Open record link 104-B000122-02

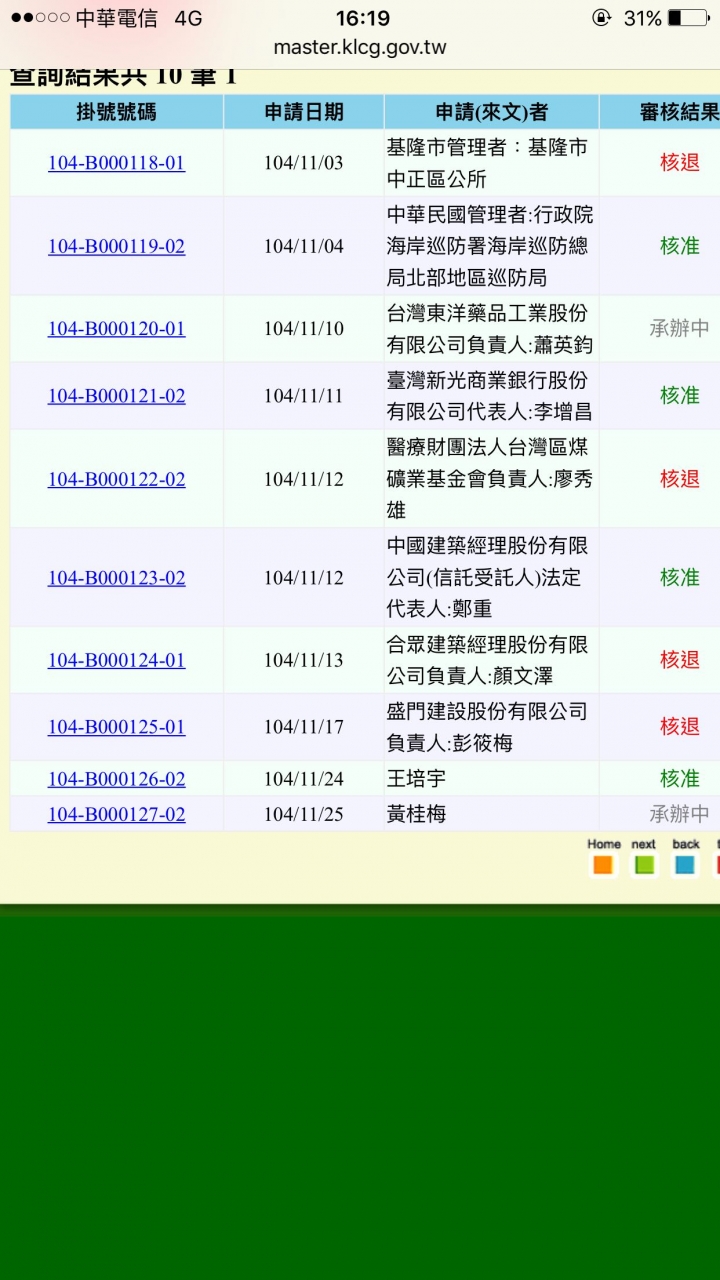(x=116, y=479)
